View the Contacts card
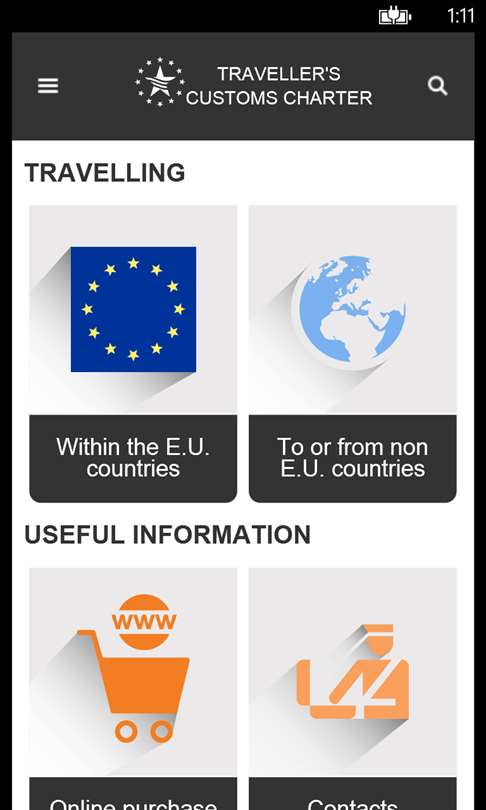This screenshot has height=810, width=486. tap(353, 689)
